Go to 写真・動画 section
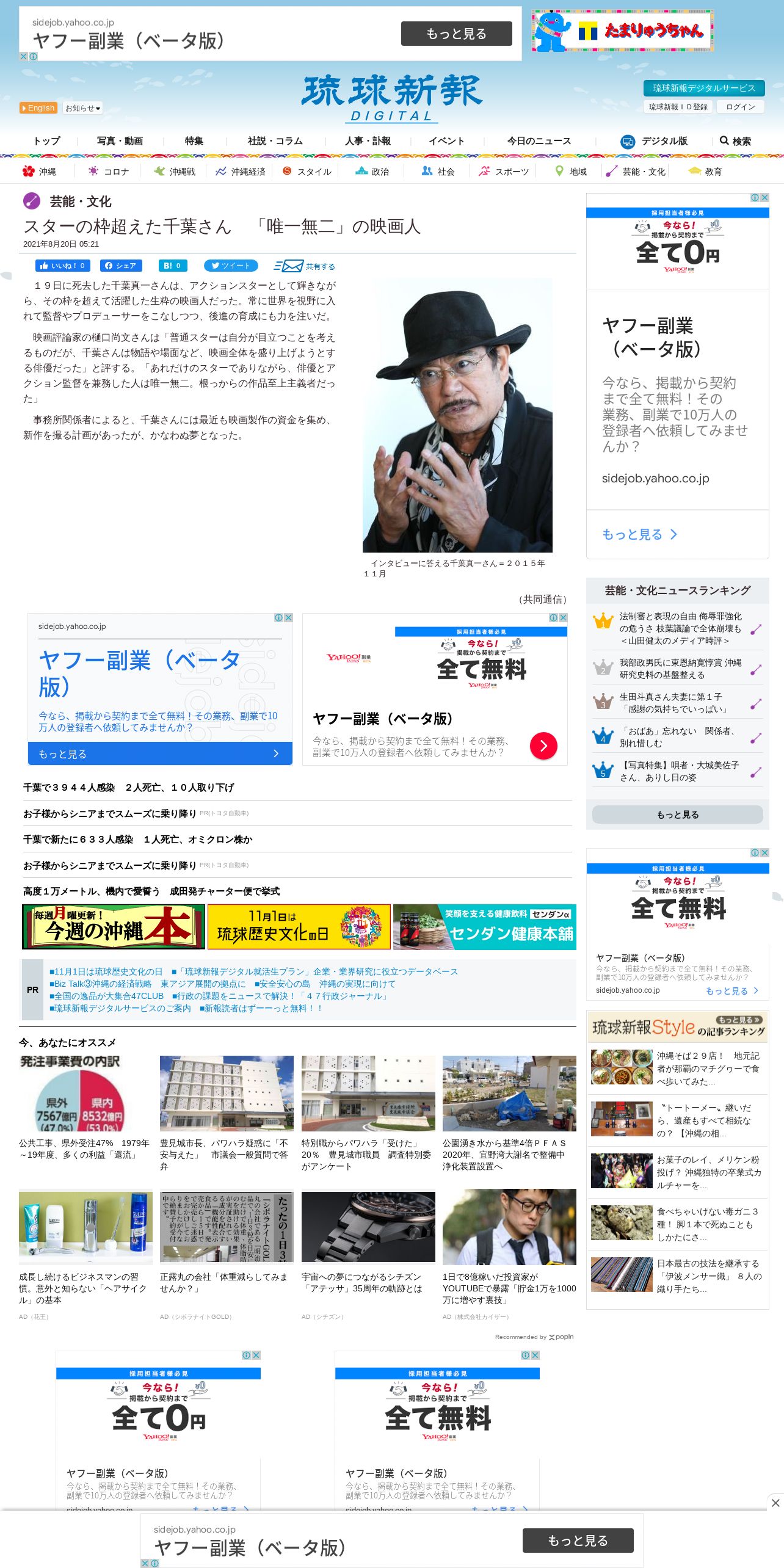This screenshot has width=784, height=1568. click(x=120, y=141)
